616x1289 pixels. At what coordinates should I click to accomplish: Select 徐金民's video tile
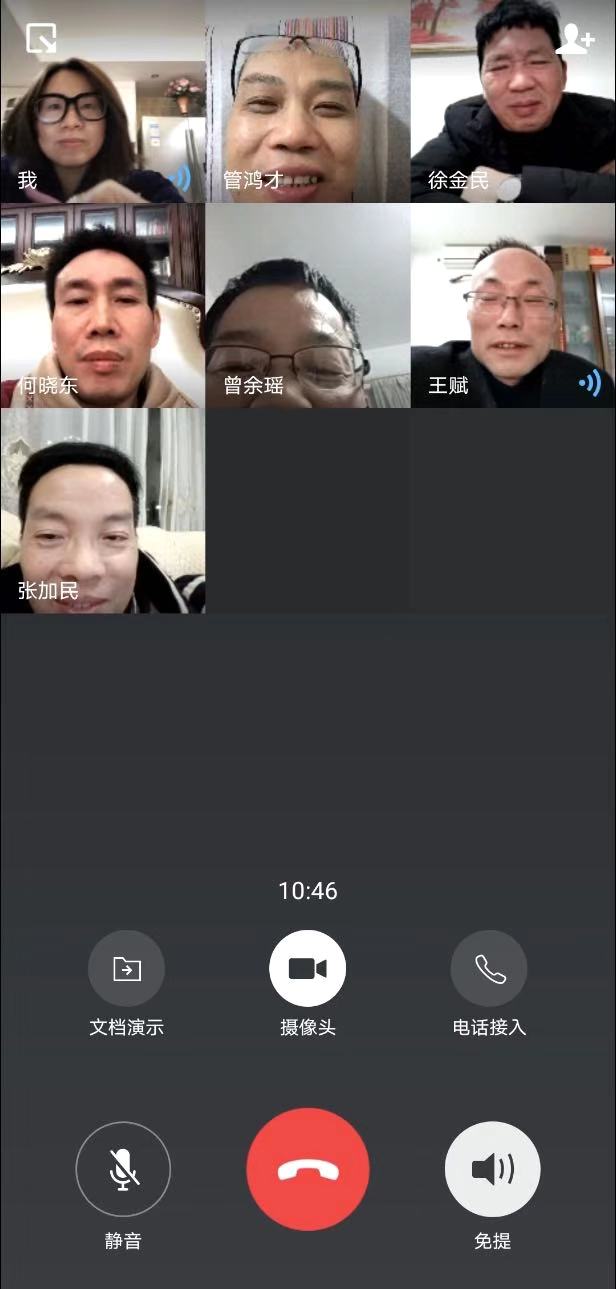coord(513,101)
